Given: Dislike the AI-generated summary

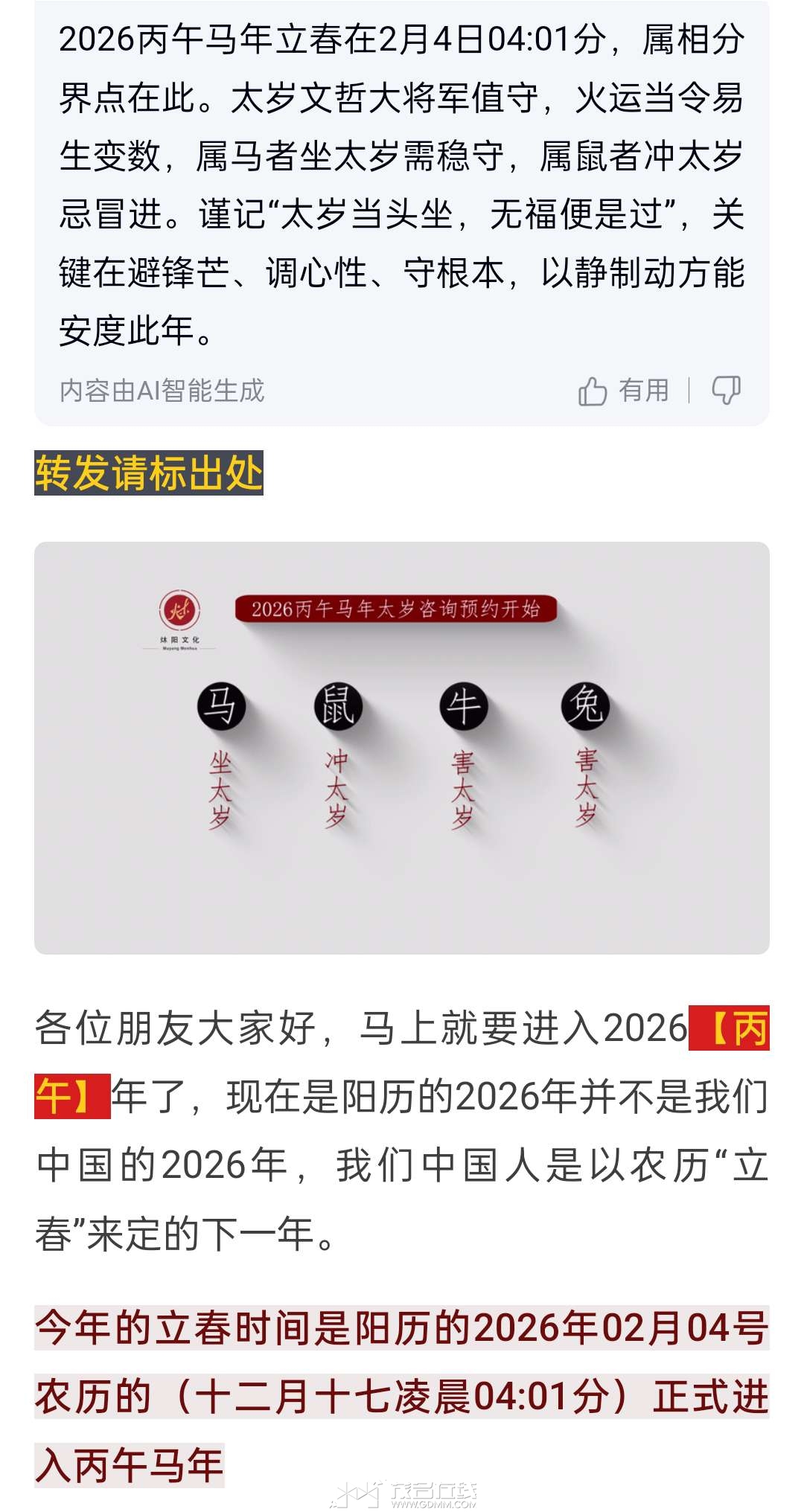Looking at the screenshot, I should pos(726,391).
